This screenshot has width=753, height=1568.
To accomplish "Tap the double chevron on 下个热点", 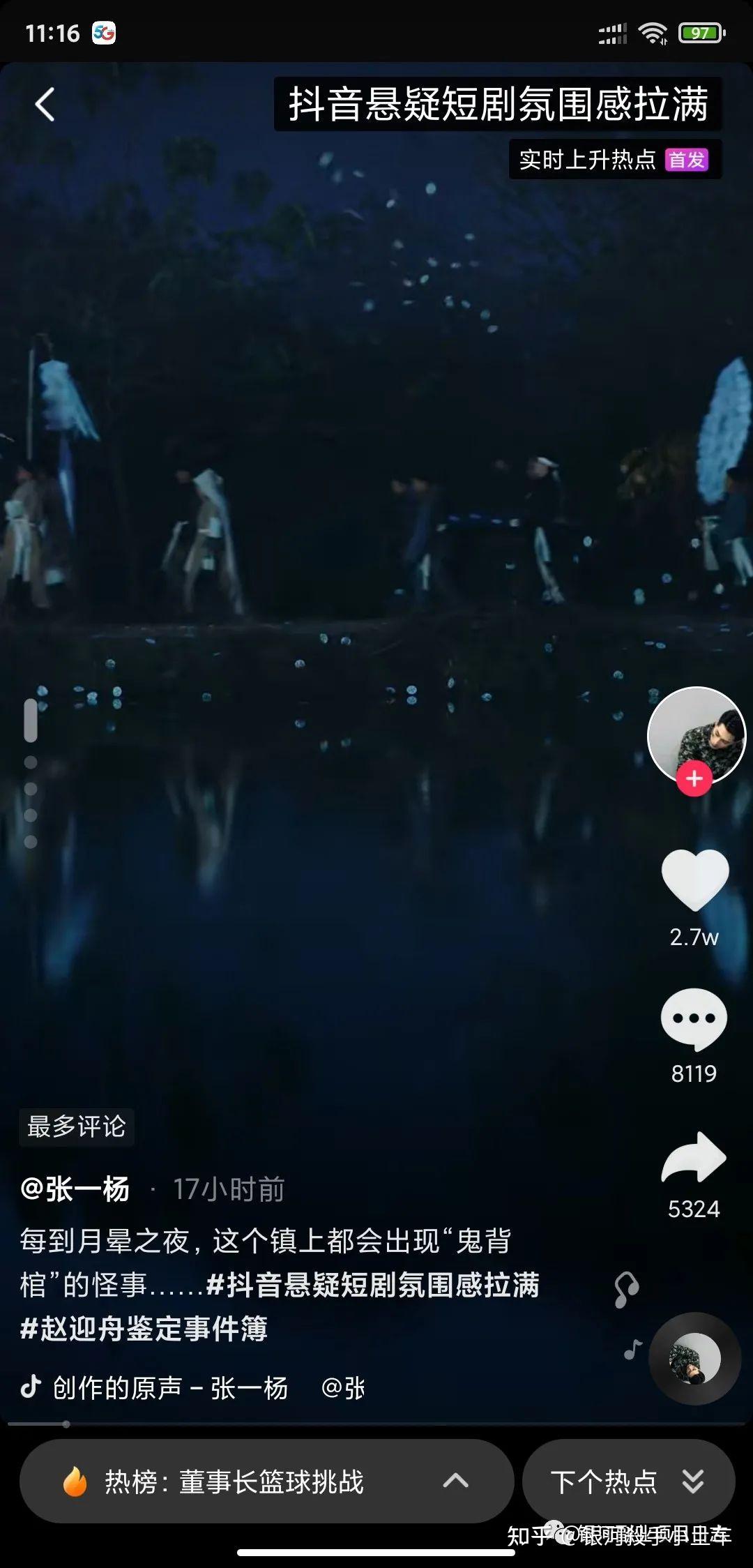I will [x=691, y=1480].
